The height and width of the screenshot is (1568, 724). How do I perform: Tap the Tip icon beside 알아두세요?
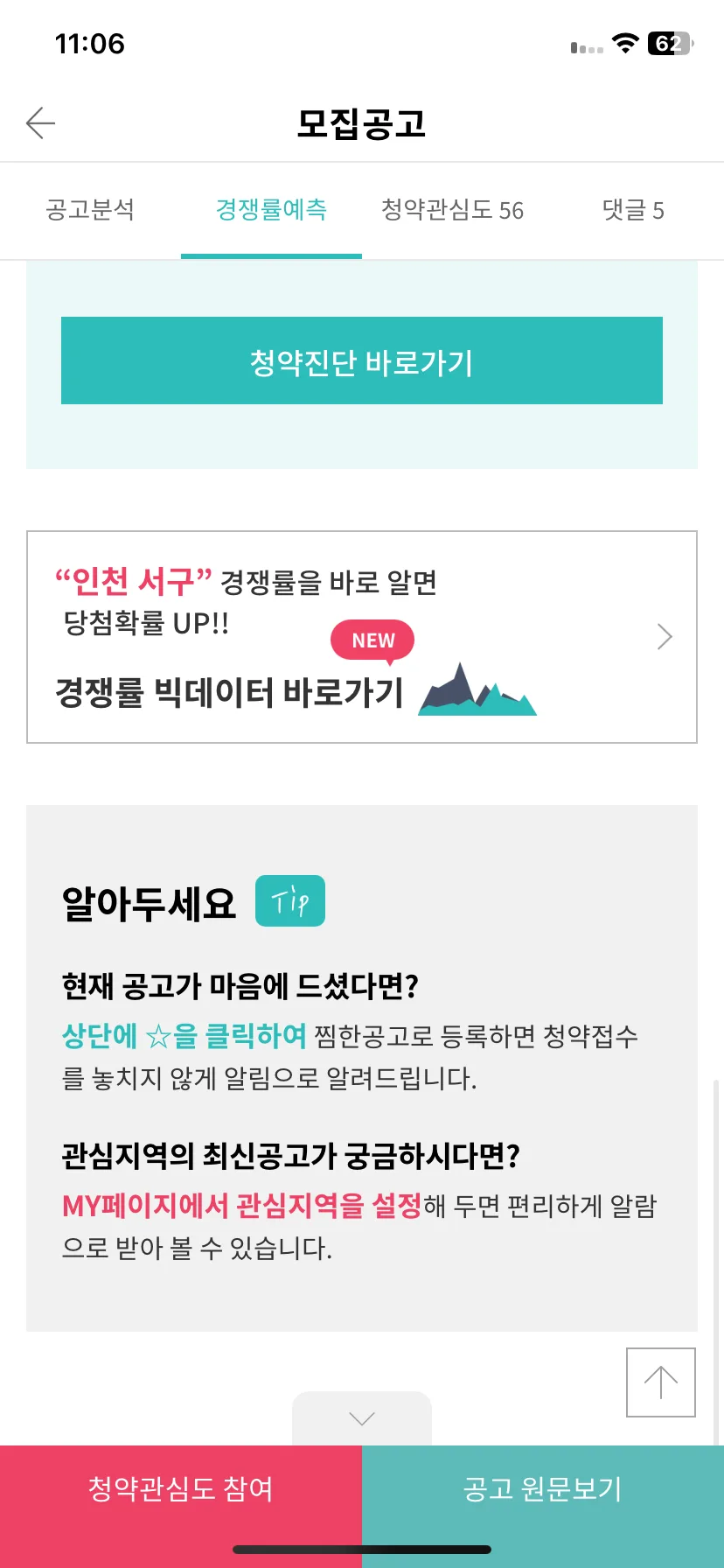coord(290,899)
